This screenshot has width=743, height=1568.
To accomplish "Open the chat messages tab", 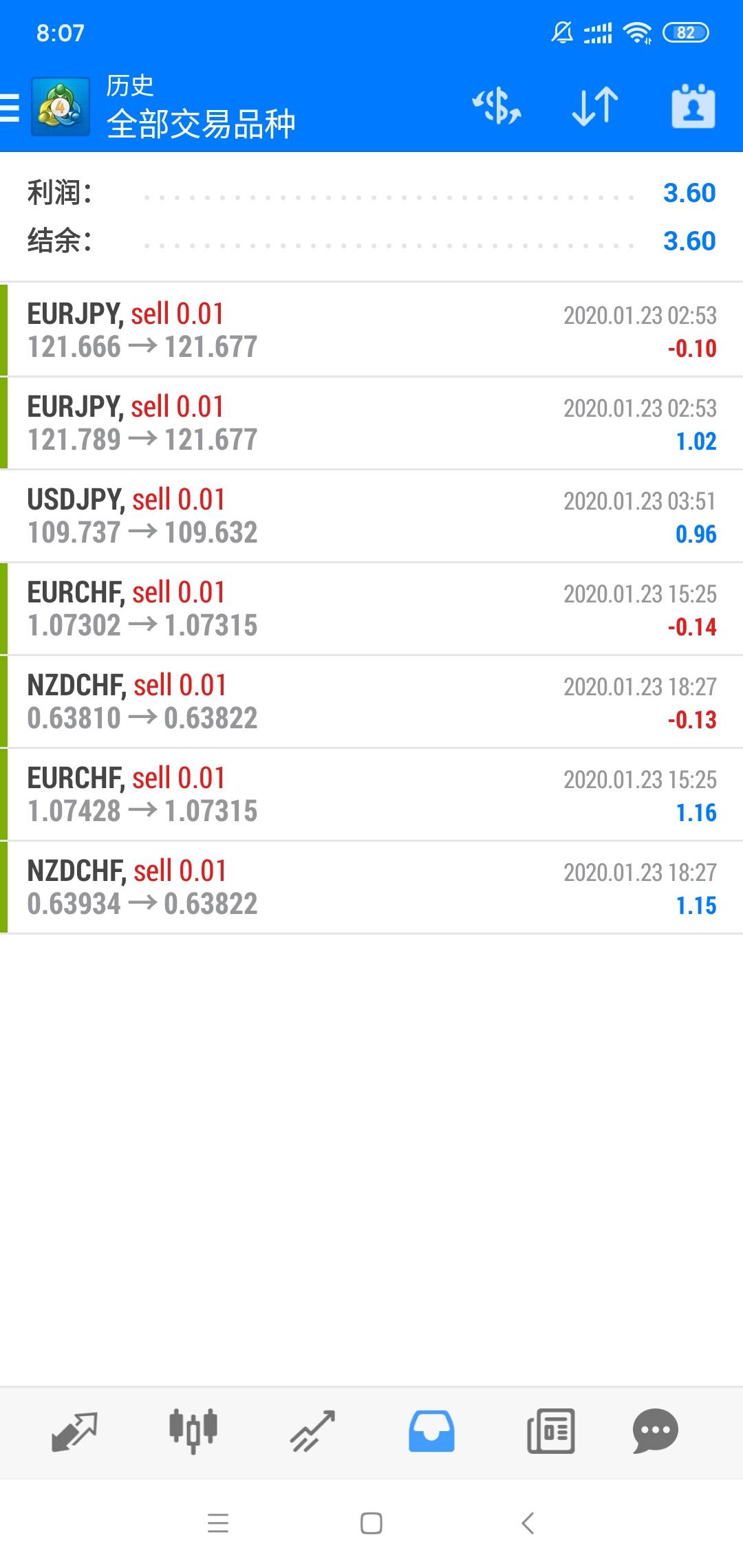I will pos(655,1431).
